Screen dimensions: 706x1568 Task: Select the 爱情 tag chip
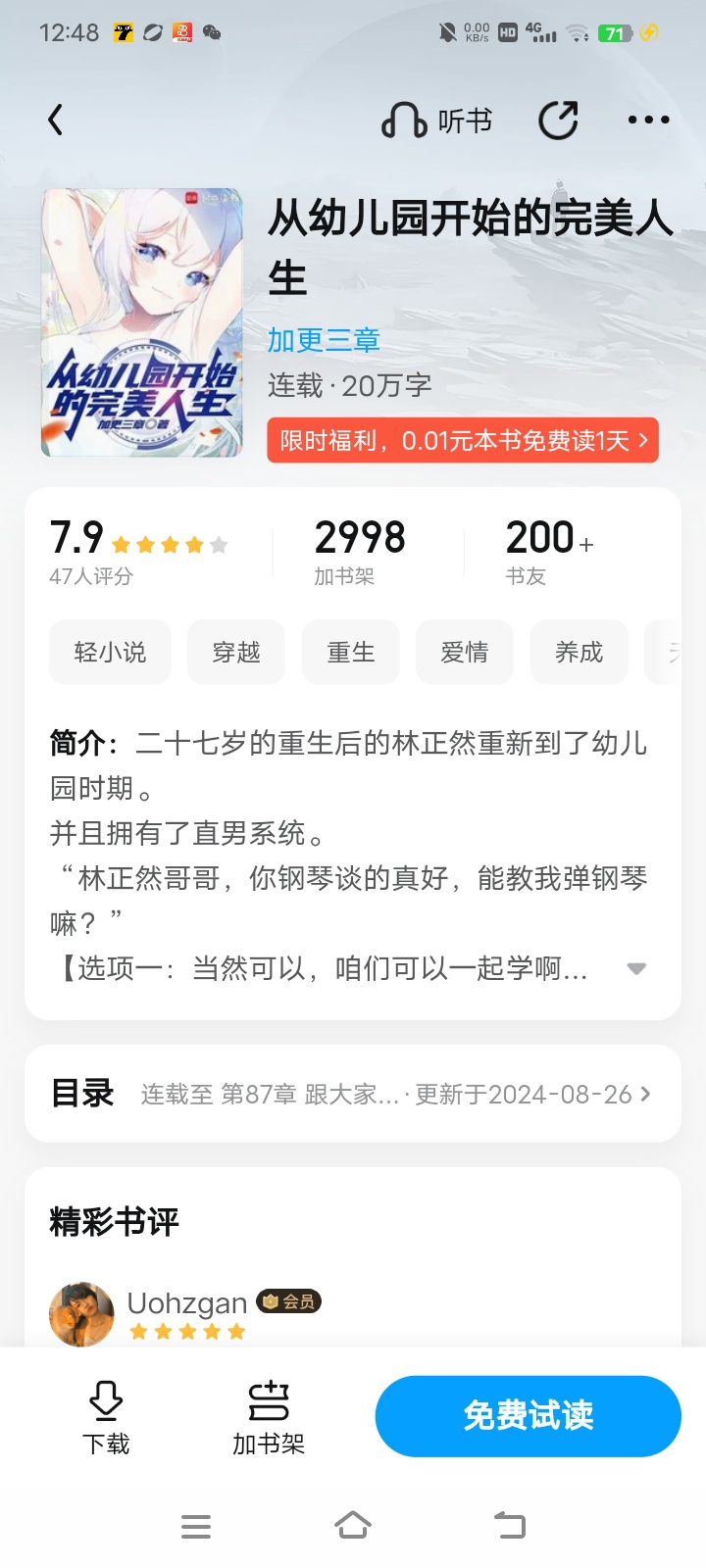tap(465, 653)
